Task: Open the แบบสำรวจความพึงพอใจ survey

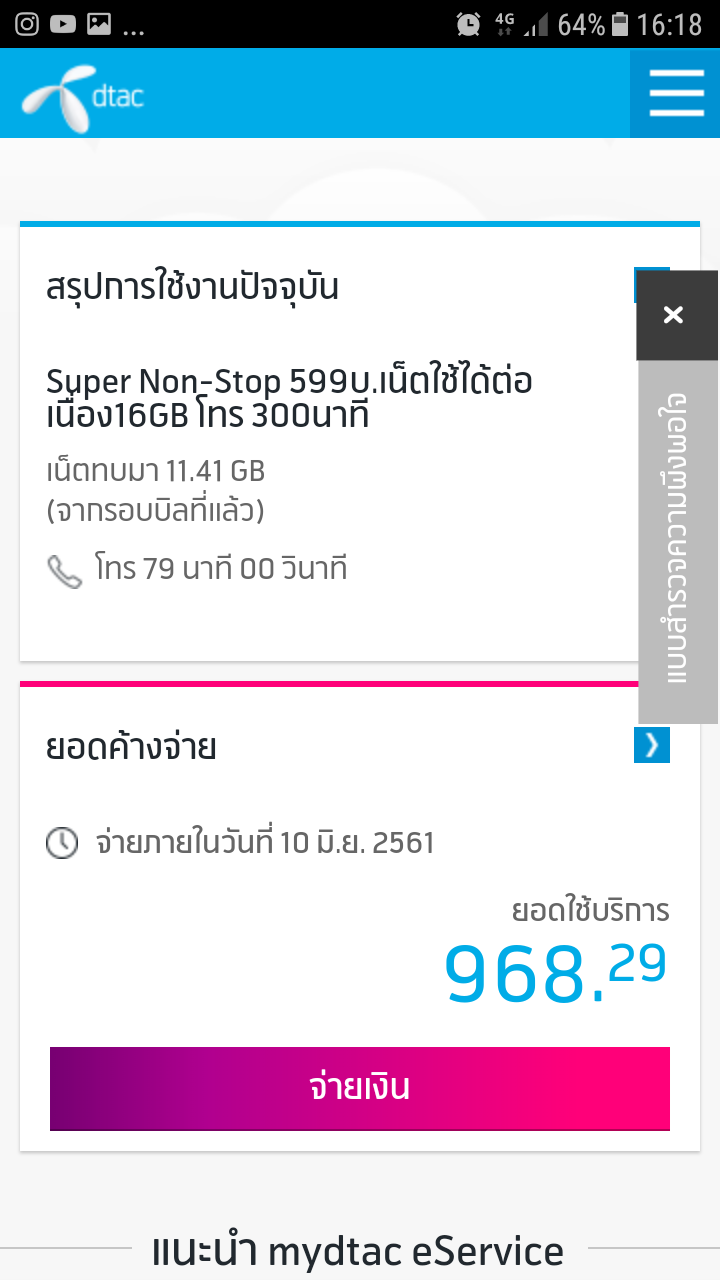Action: (678, 541)
